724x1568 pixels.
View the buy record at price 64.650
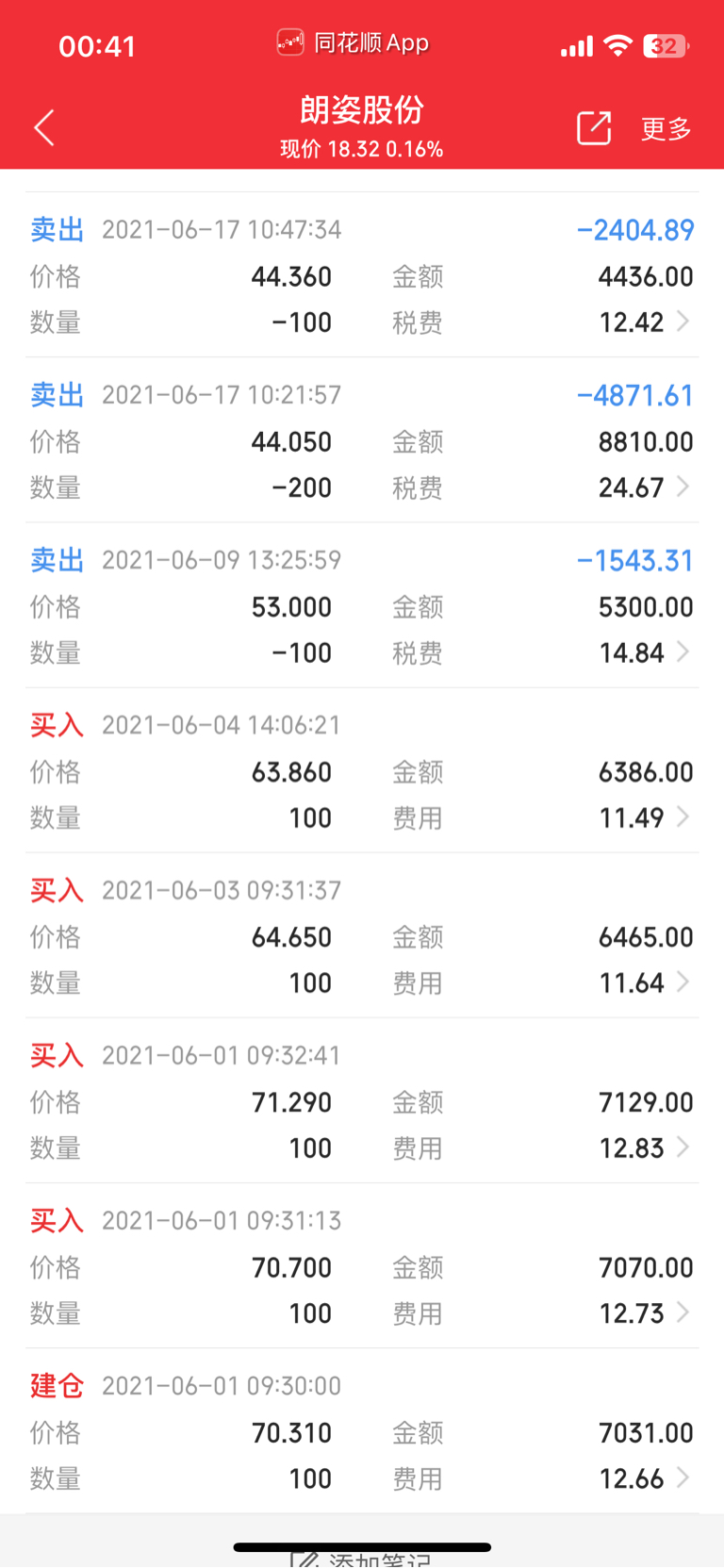362,935
